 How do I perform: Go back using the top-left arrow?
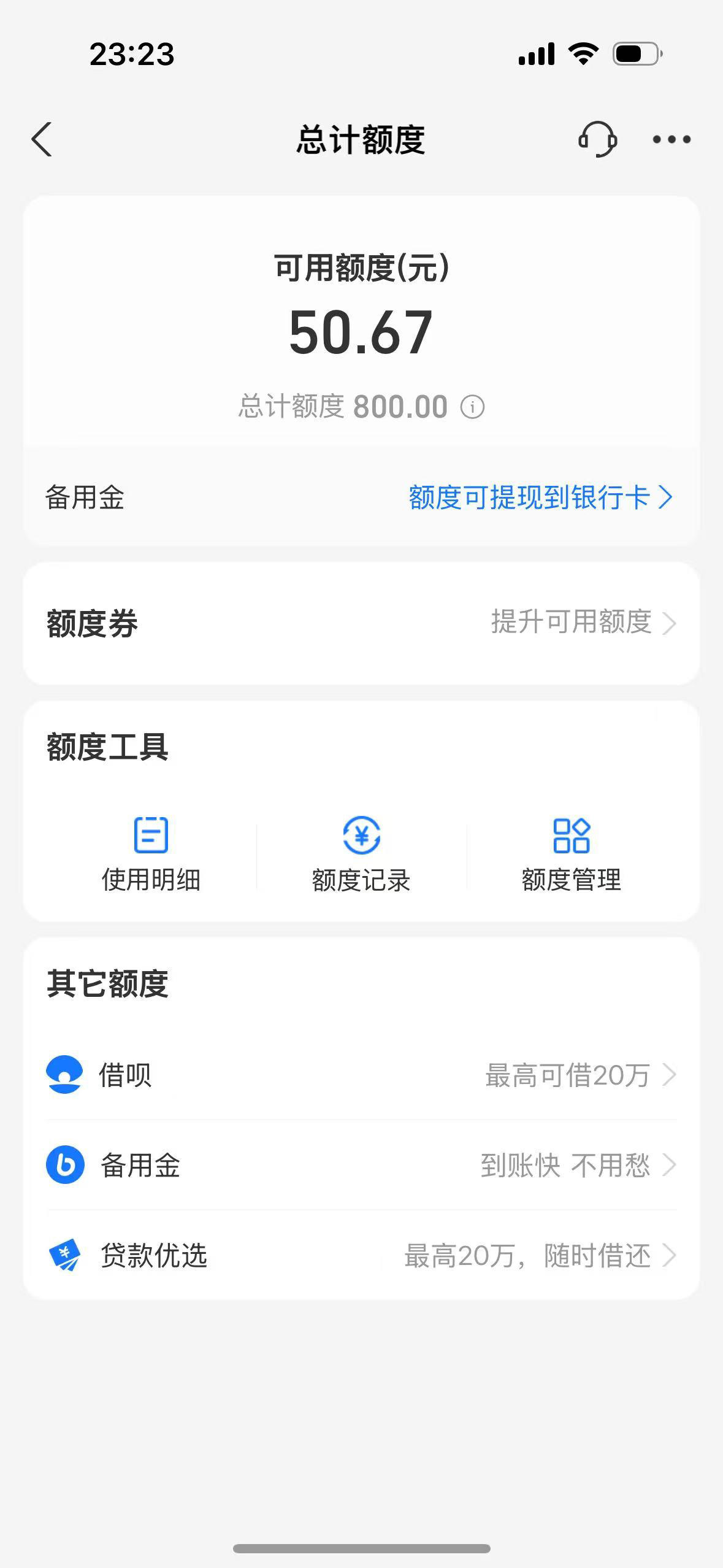click(x=42, y=139)
